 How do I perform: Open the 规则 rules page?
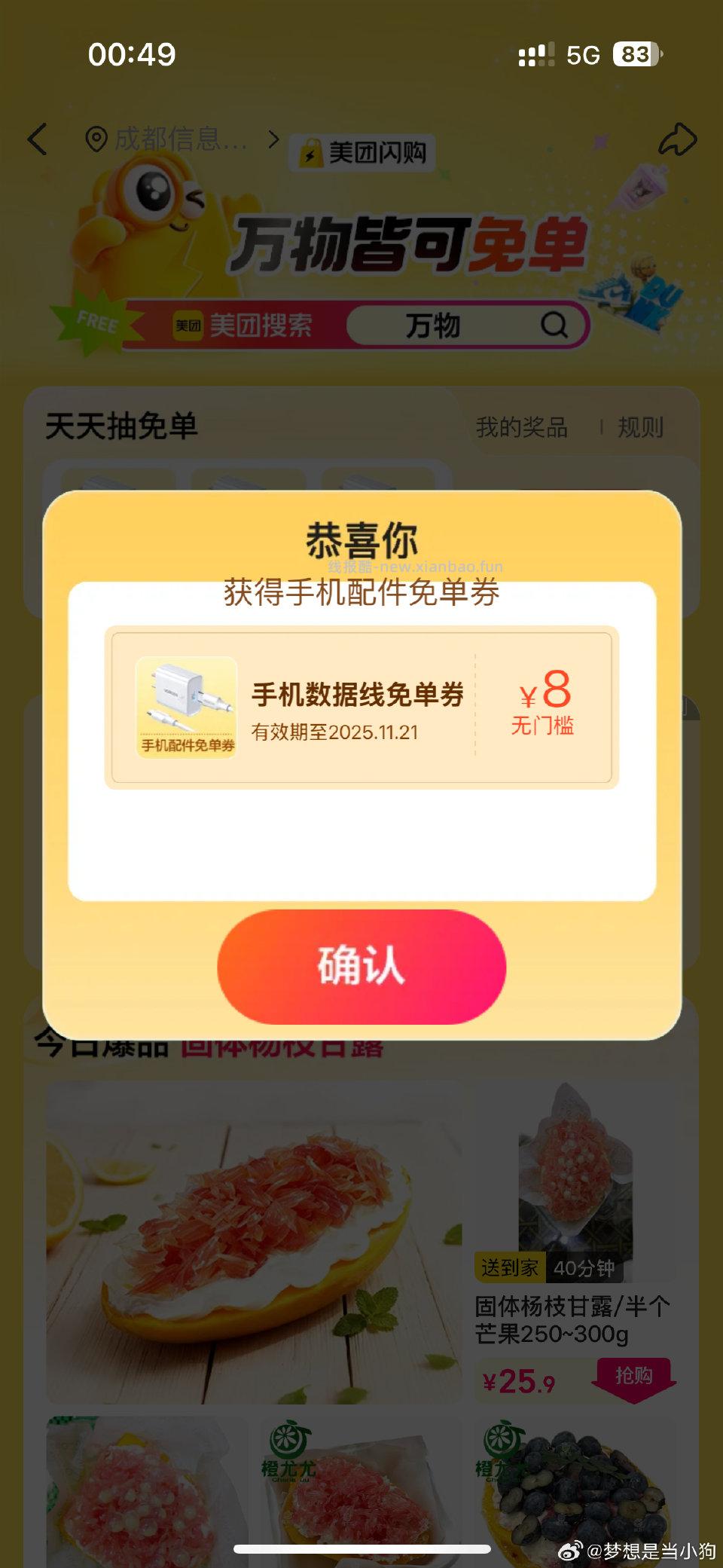(641, 427)
